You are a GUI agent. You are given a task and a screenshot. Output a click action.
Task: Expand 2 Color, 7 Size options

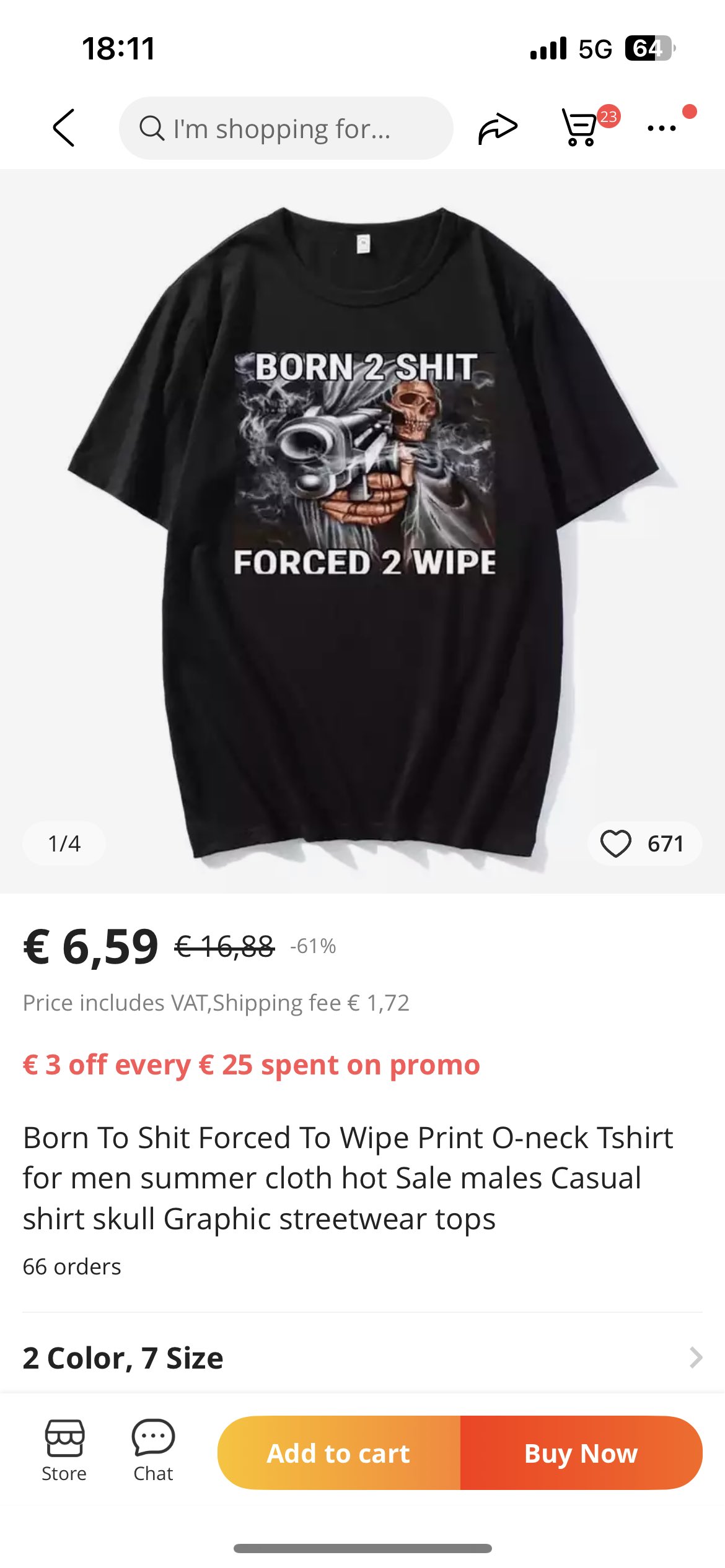click(x=362, y=1357)
